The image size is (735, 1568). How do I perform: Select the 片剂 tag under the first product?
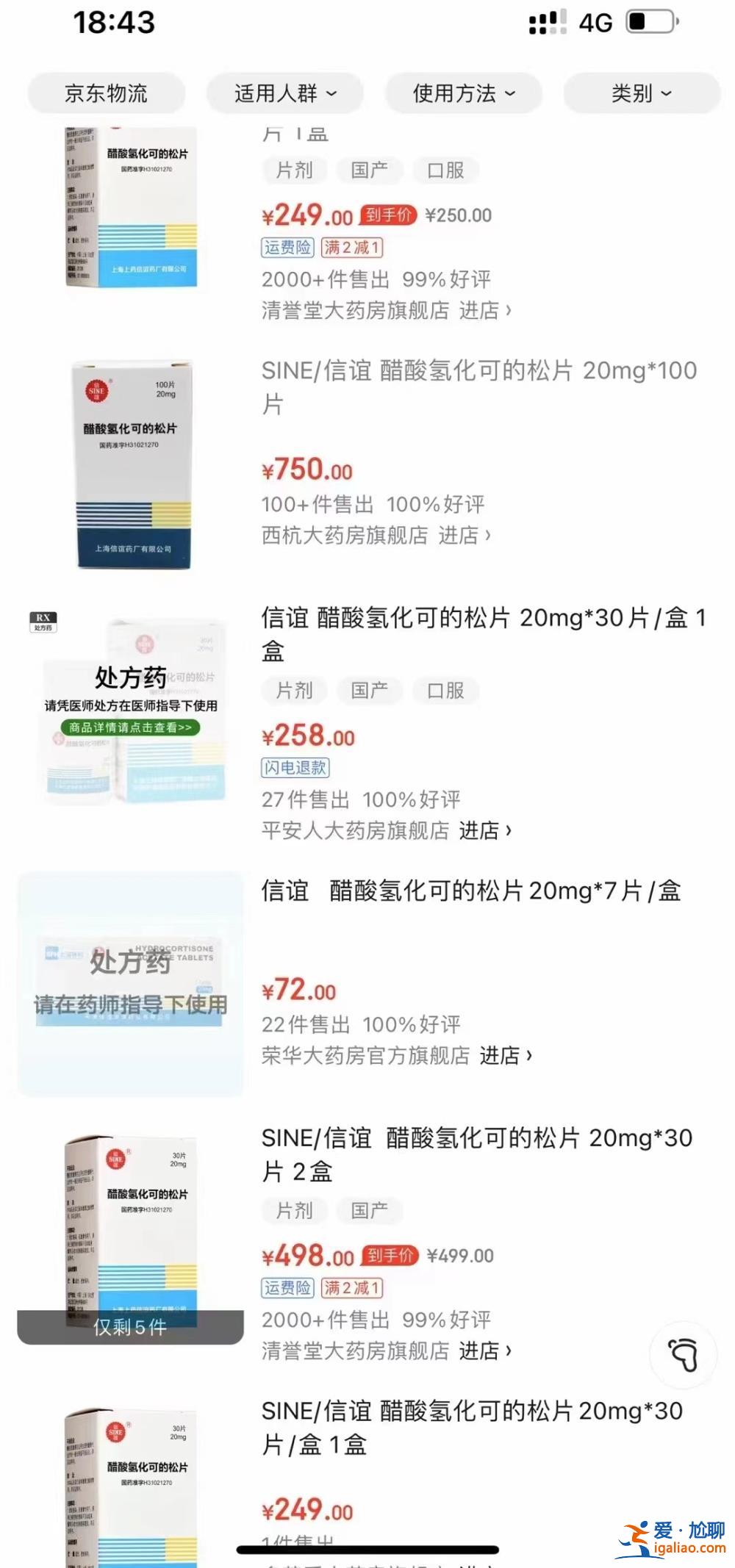click(293, 170)
